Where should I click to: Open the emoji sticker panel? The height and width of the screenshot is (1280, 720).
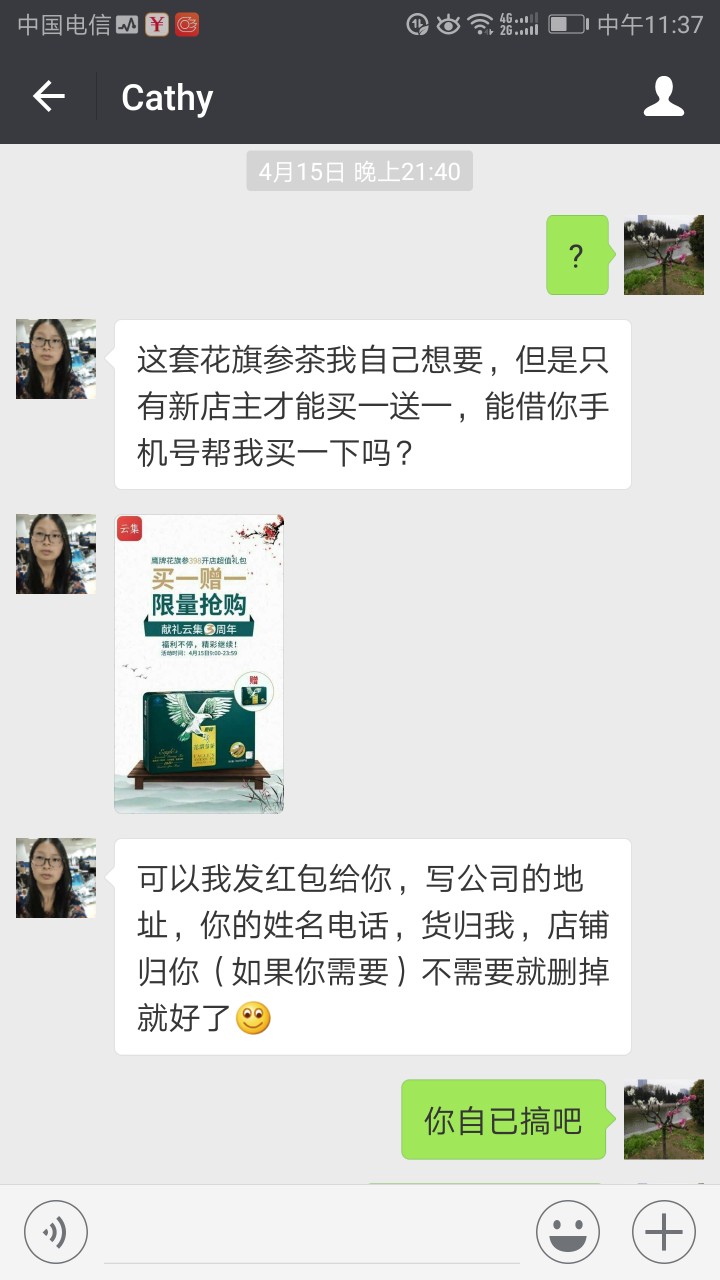coord(568,1232)
